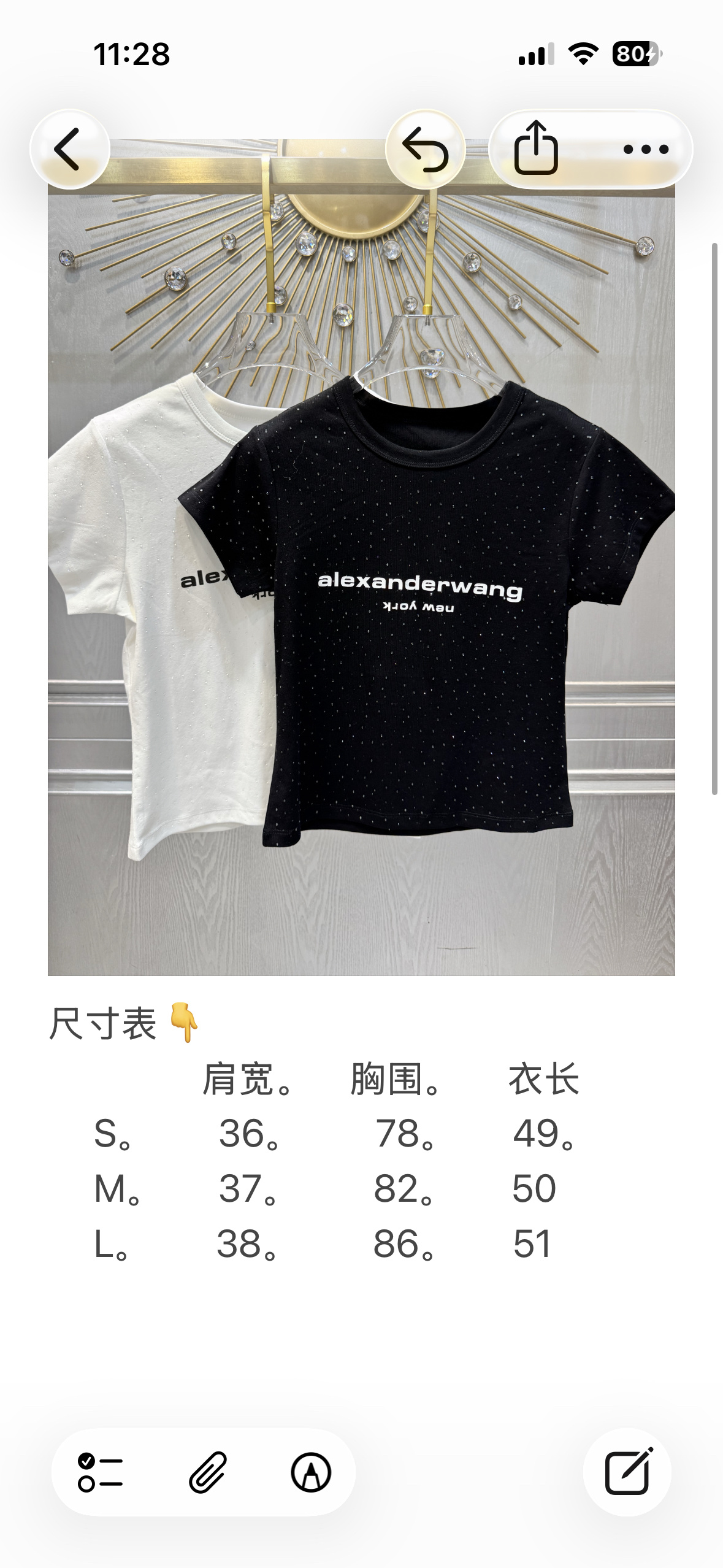Attach a file with the paperclip
The image size is (723, 1568).
(x=208, y=1472)
